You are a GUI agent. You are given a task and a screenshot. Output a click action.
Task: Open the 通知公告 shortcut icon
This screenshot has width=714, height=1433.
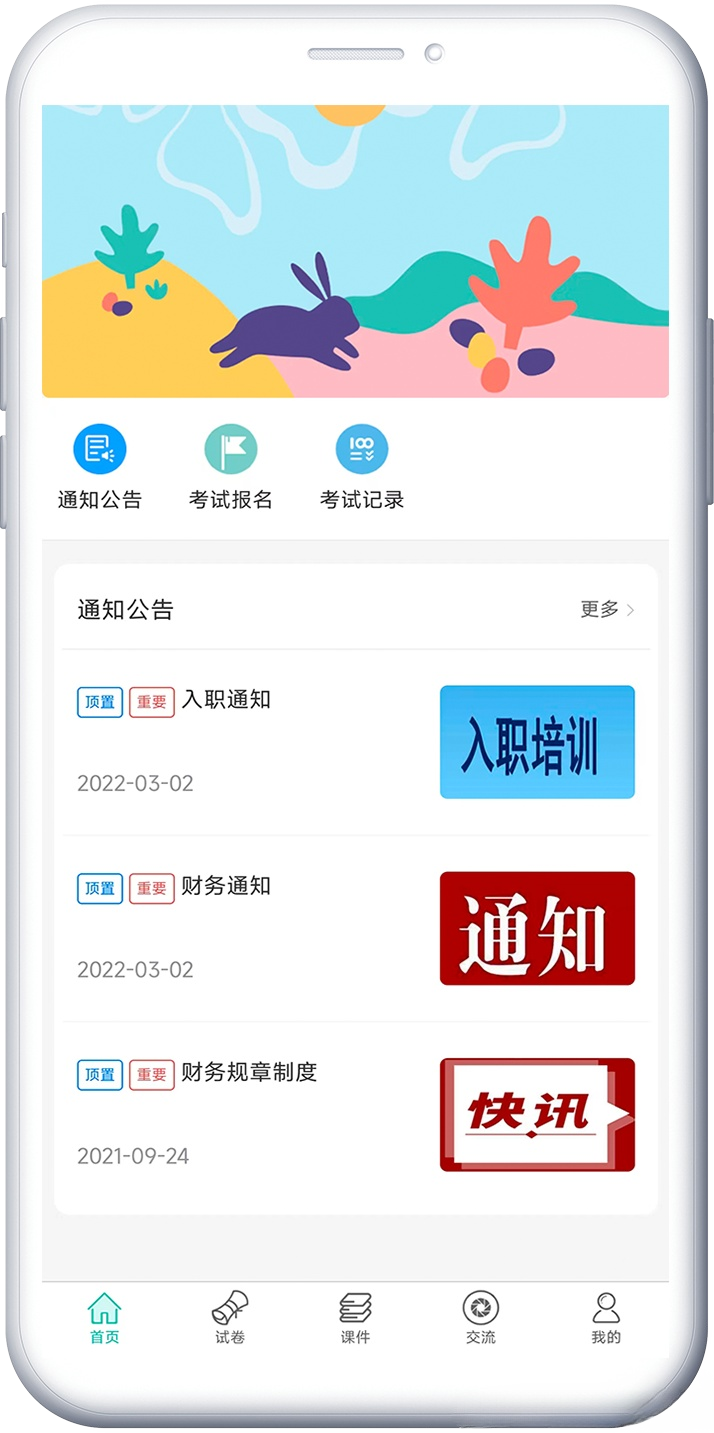click(100, 450)
